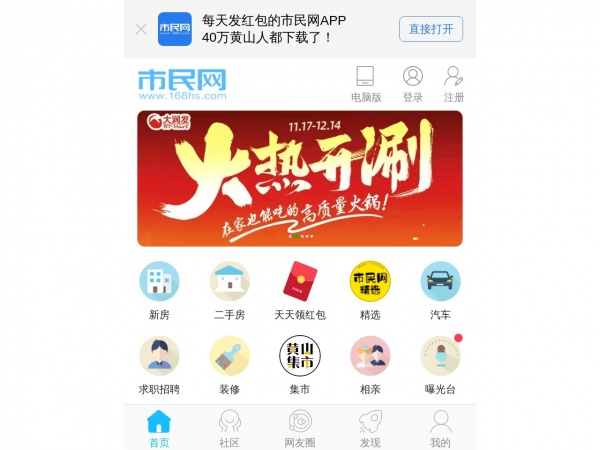
Task: Switch to the 我的 profile tab
Action: (x=440, y=428)
